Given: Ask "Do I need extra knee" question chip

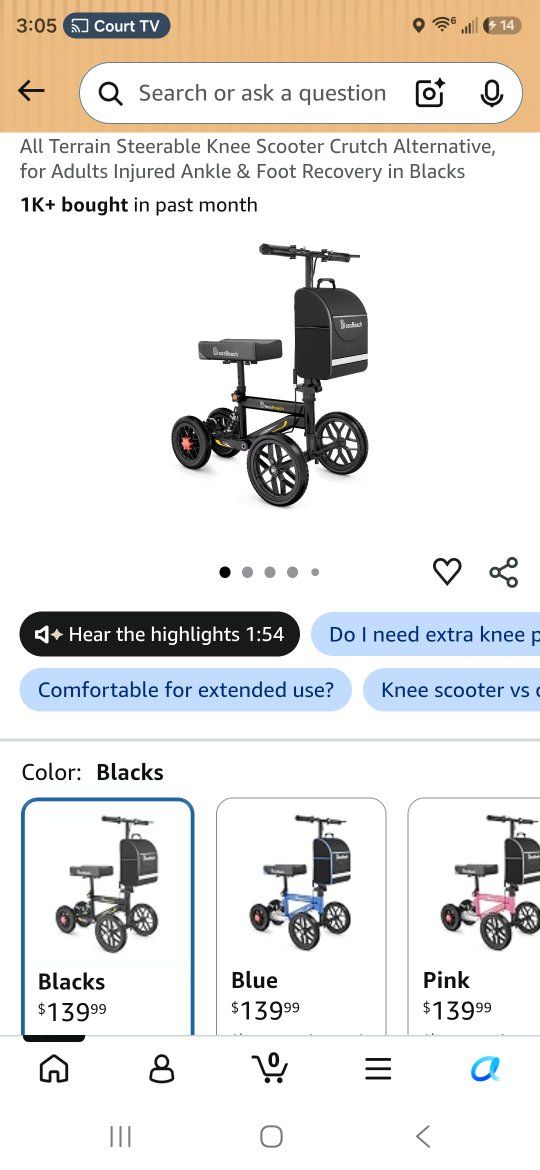Looking at the screenshot, I should pos(425,634).
